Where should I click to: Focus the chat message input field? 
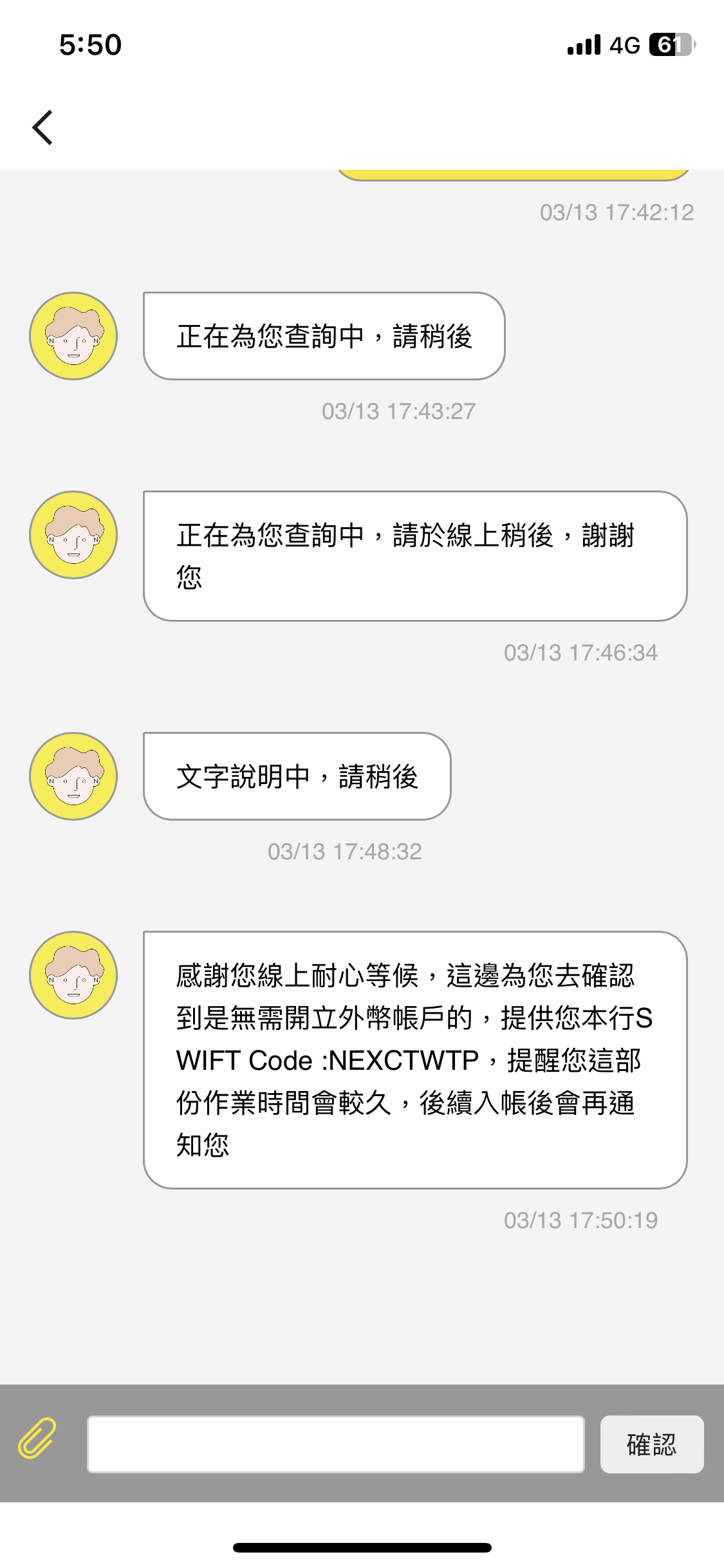click(335, 1444)
